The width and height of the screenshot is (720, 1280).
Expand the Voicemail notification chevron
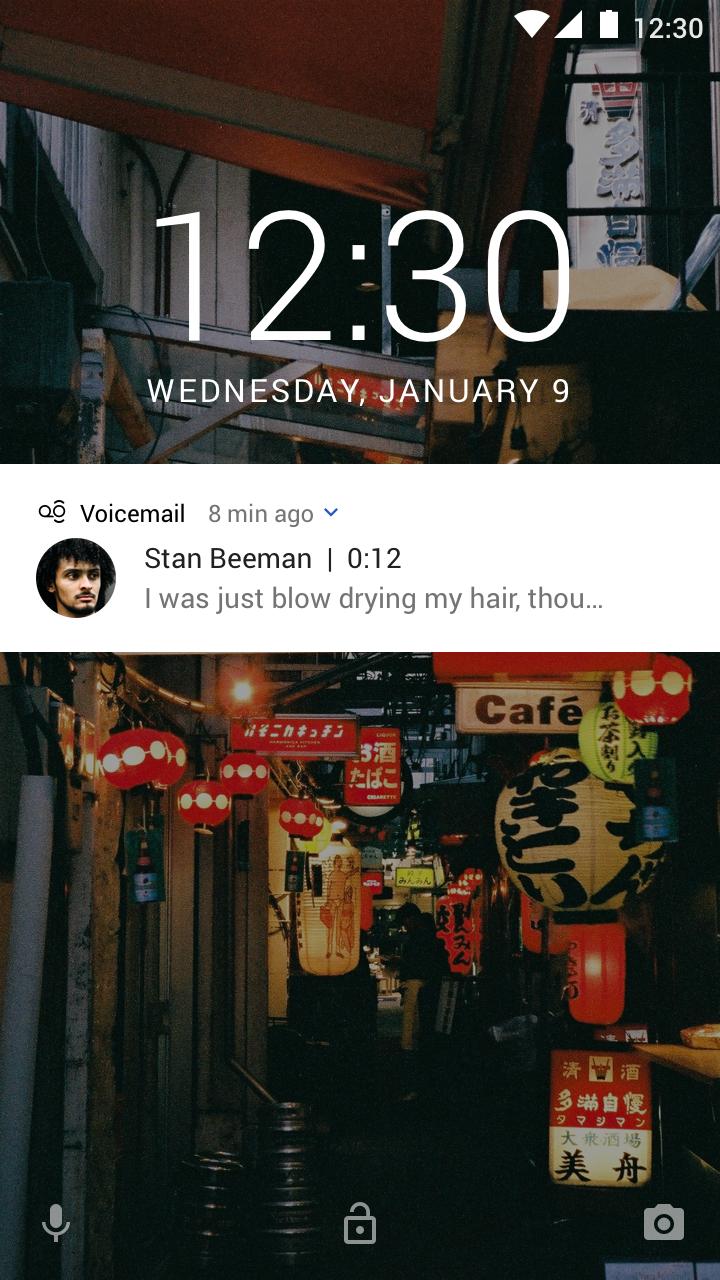point(332,513)
